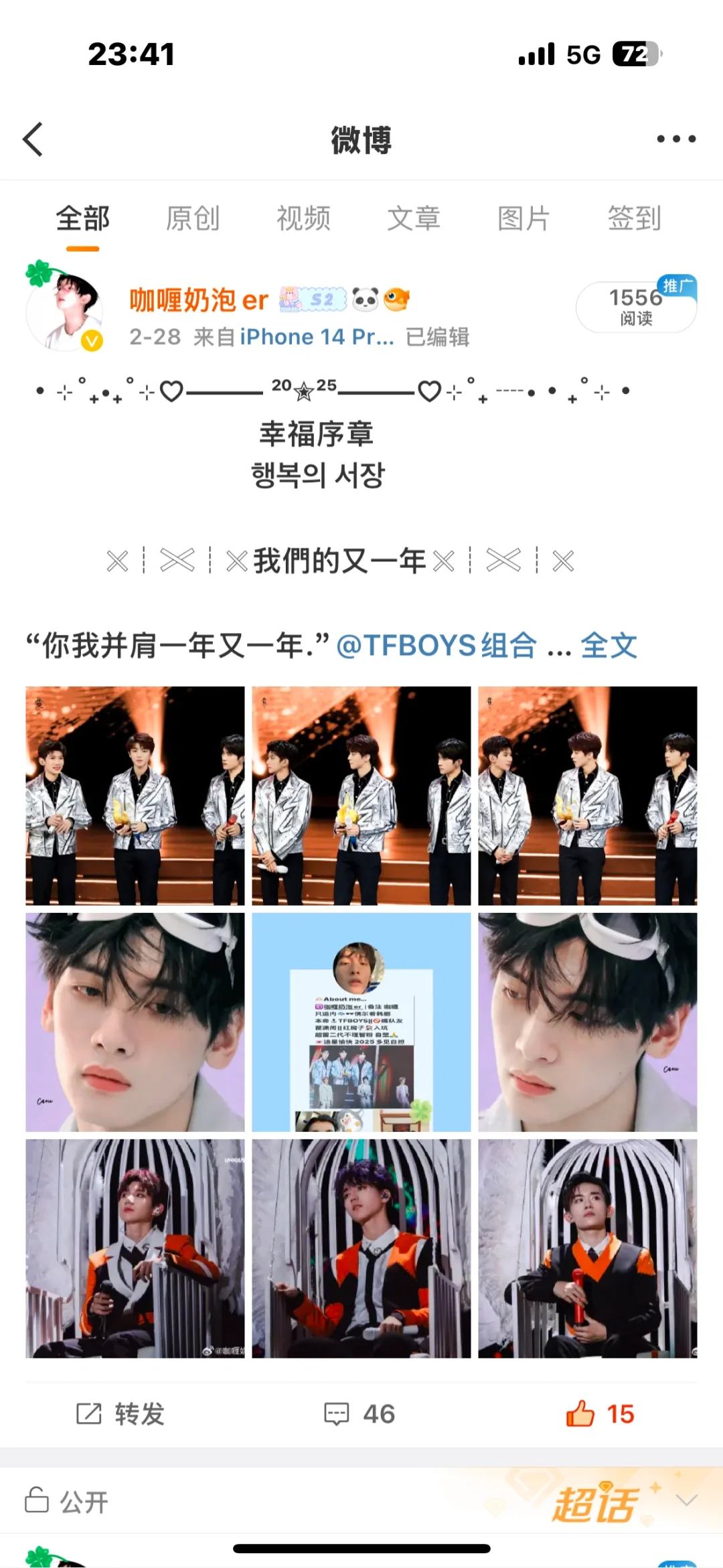Go back from the 微博 page
This screenshot has height=1568, width=723.
pos(33,139)
